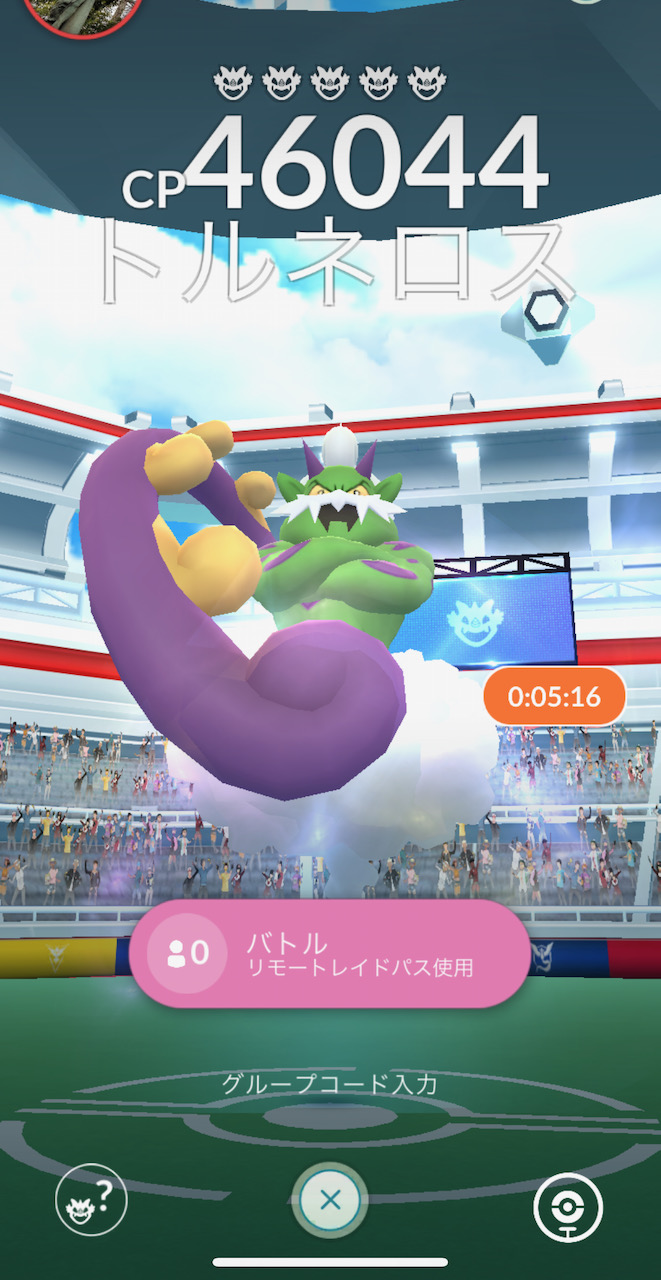661x1280 pixels.
Task: Tap the pink バトル battle button
Action: point(330,954)
